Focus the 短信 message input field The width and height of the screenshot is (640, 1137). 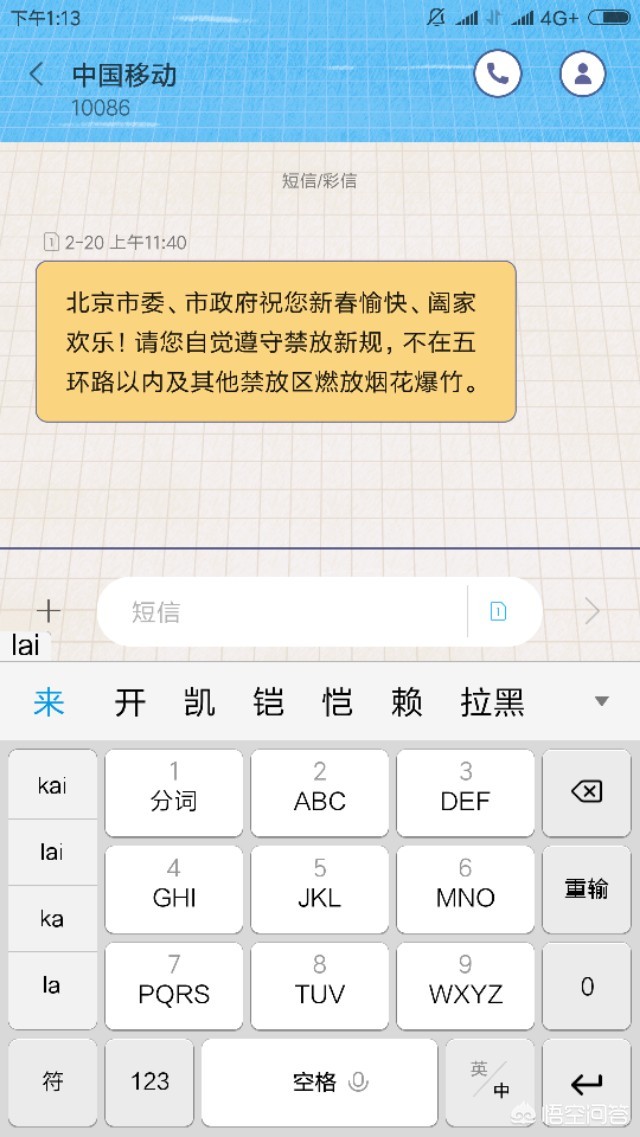pyautogui.click(x=283, y=611)
